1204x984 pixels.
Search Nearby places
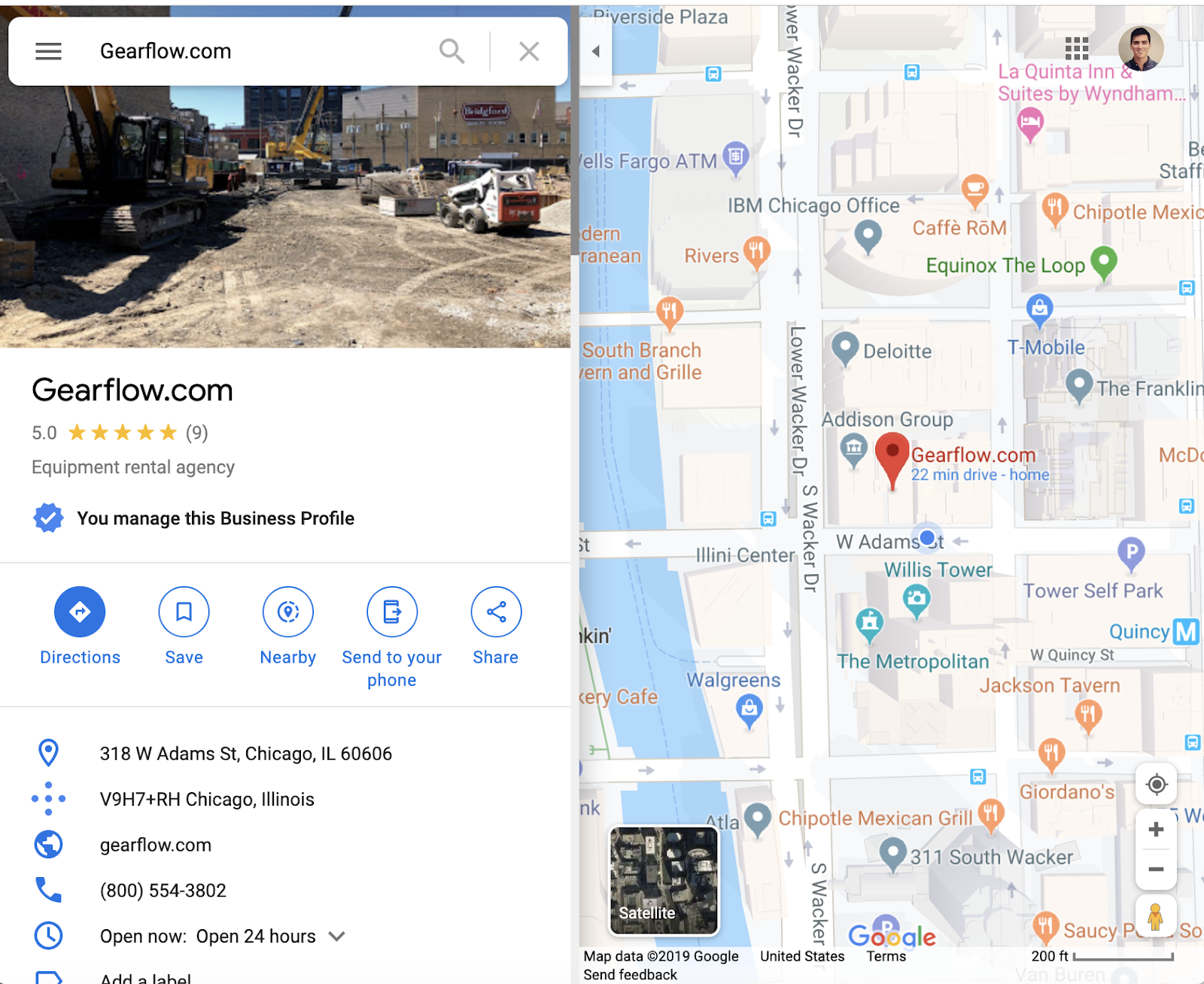pos(287,612)
